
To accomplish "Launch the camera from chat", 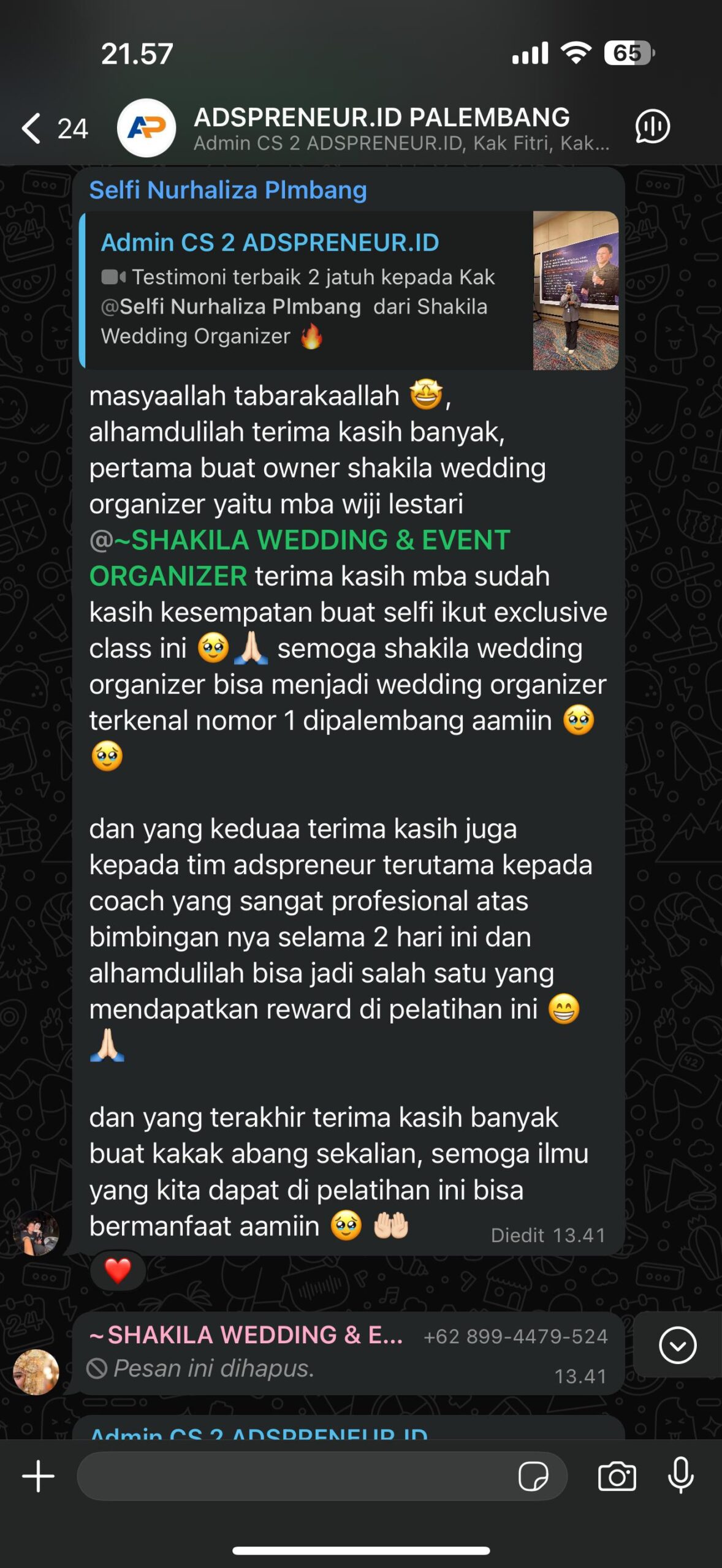I will [617, 1476].
